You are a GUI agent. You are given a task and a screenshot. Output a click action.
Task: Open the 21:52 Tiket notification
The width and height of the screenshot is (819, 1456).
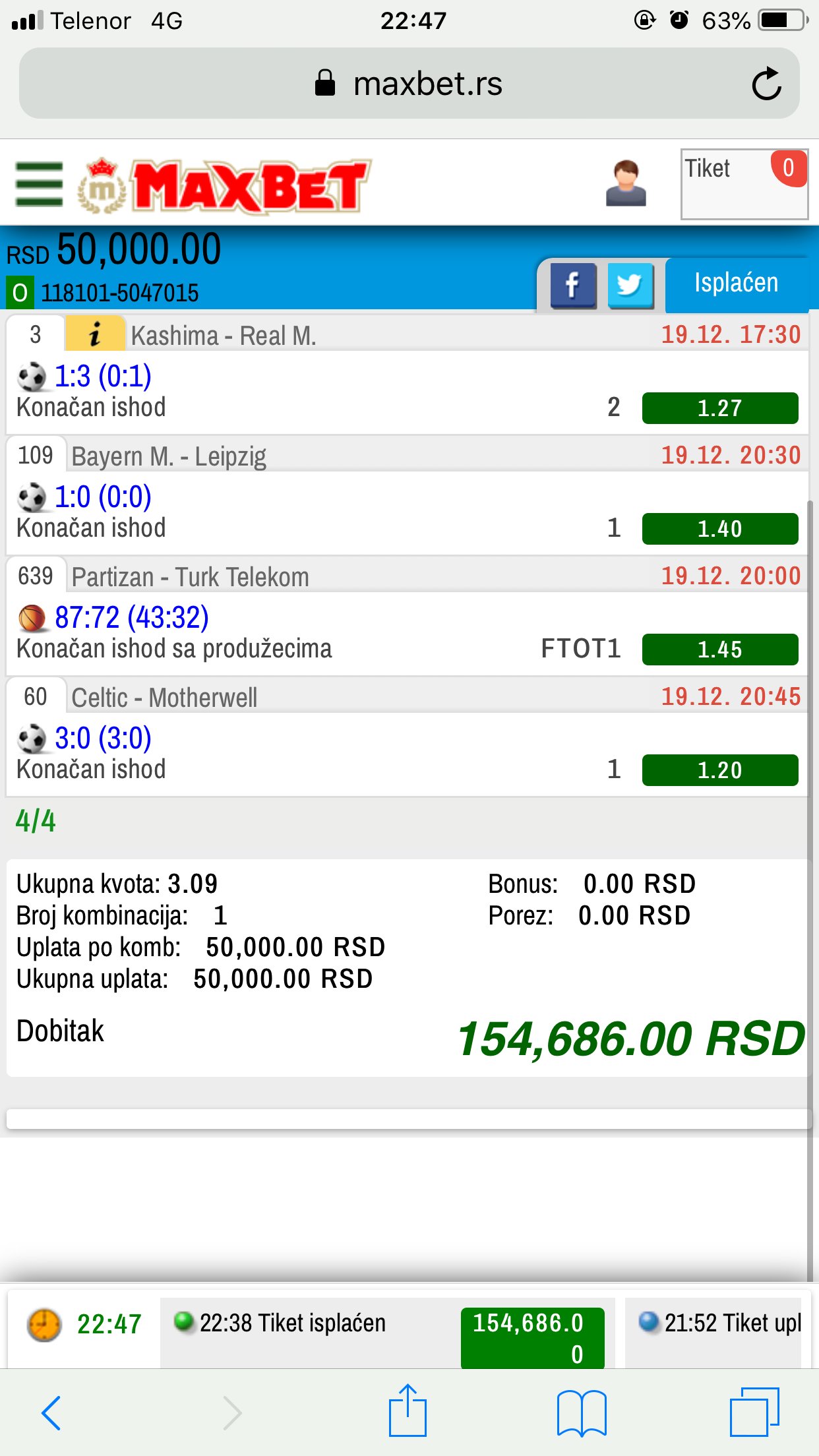719,1324
